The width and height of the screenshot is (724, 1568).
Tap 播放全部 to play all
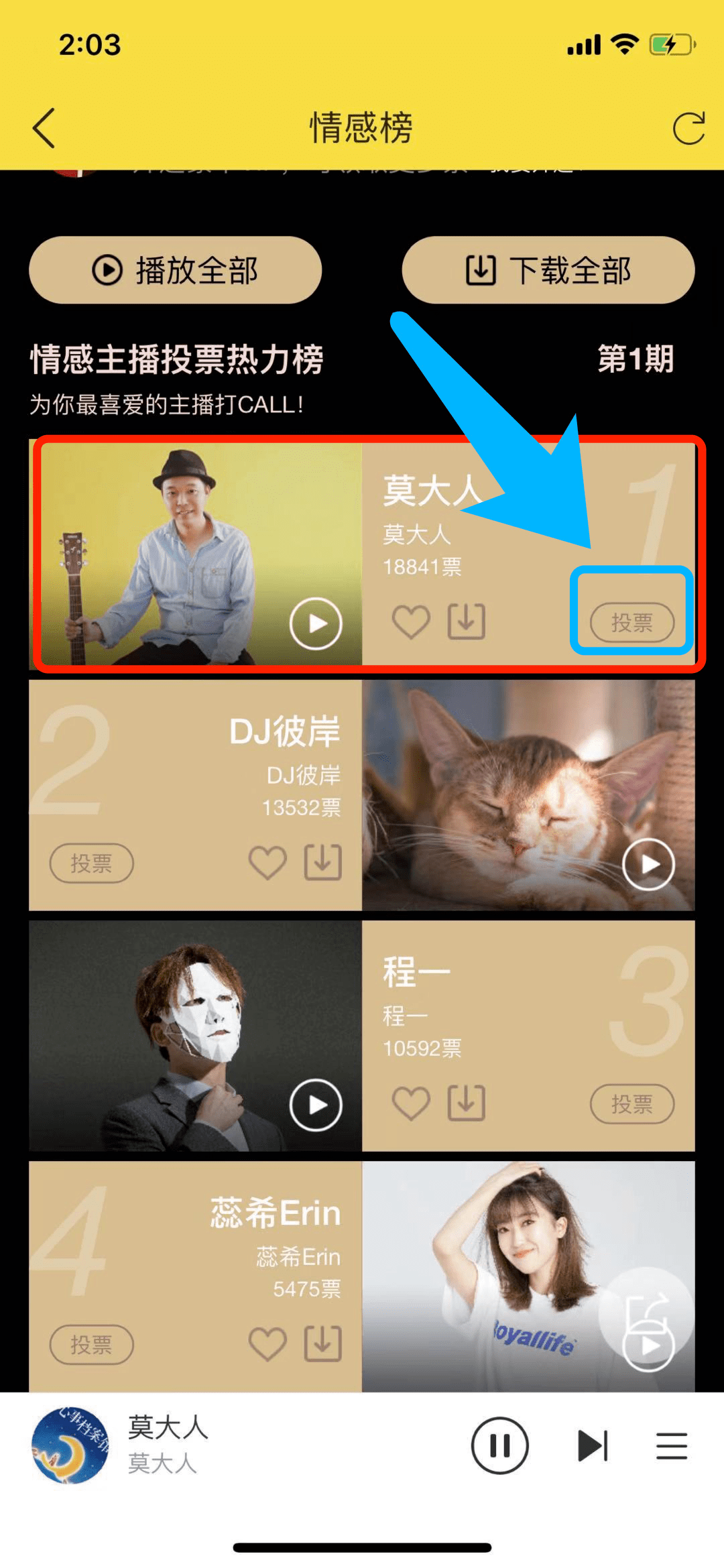tap(176, 270)
